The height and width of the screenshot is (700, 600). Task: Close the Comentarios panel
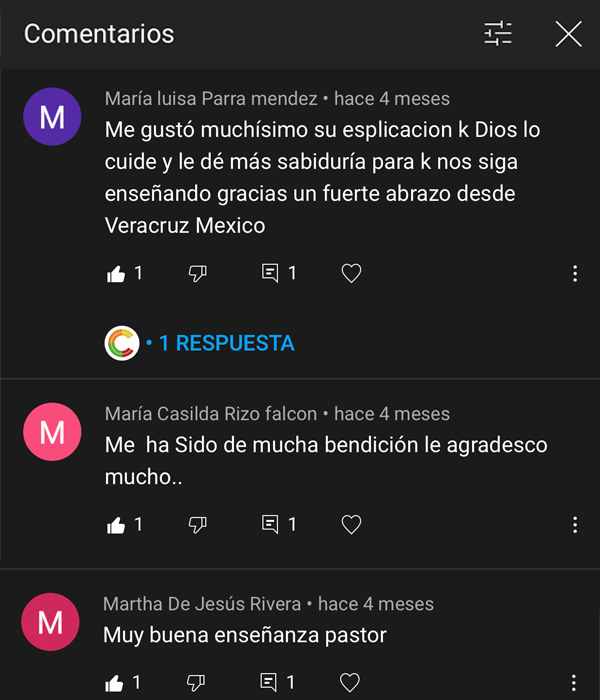(x=568, y=34)
